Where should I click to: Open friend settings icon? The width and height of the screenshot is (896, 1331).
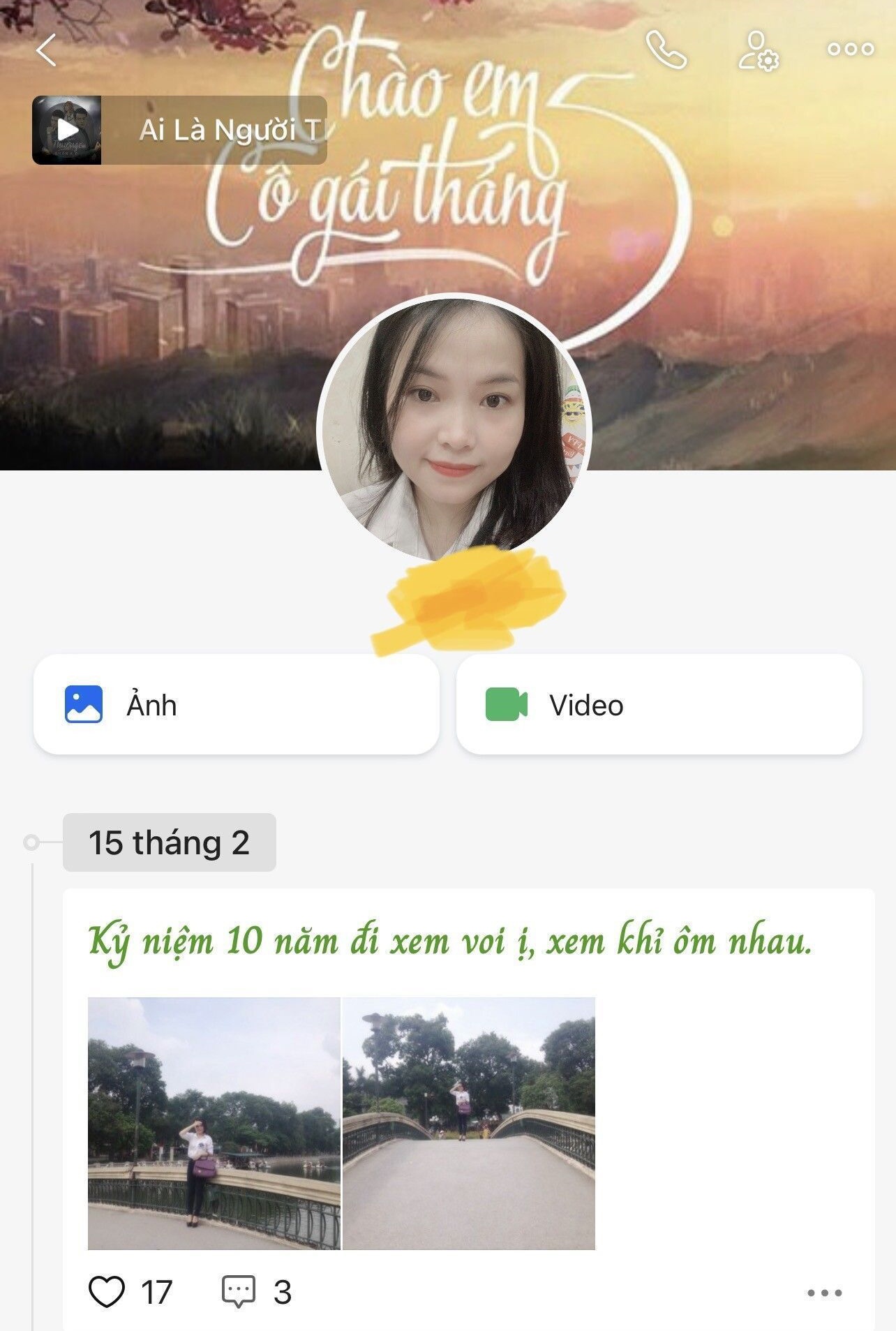pyautogui.click(x=759, y=50)
